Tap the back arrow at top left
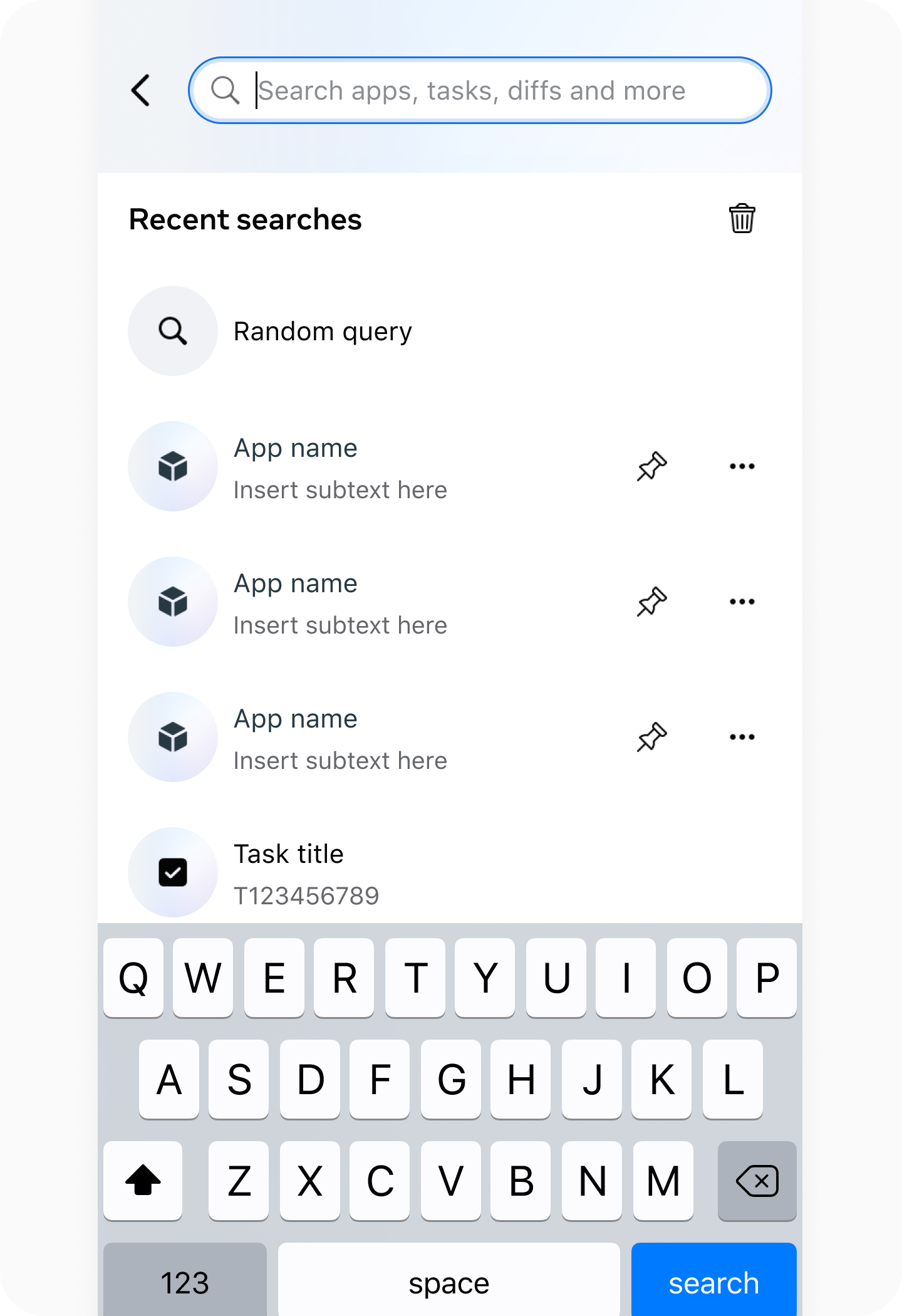Image resolution: width=902 pixels, height=1316 pixels. (x=140, y=90)
